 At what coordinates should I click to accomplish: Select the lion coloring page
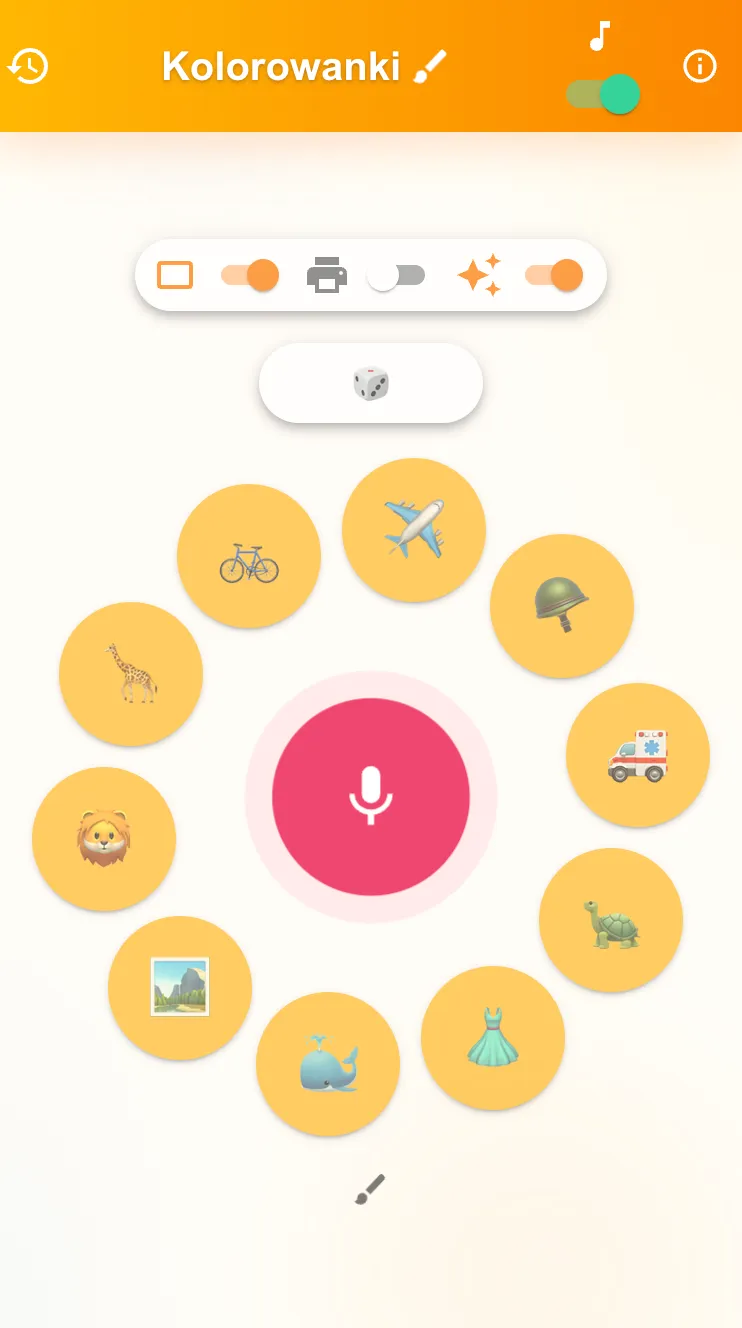tap(104, 839)
